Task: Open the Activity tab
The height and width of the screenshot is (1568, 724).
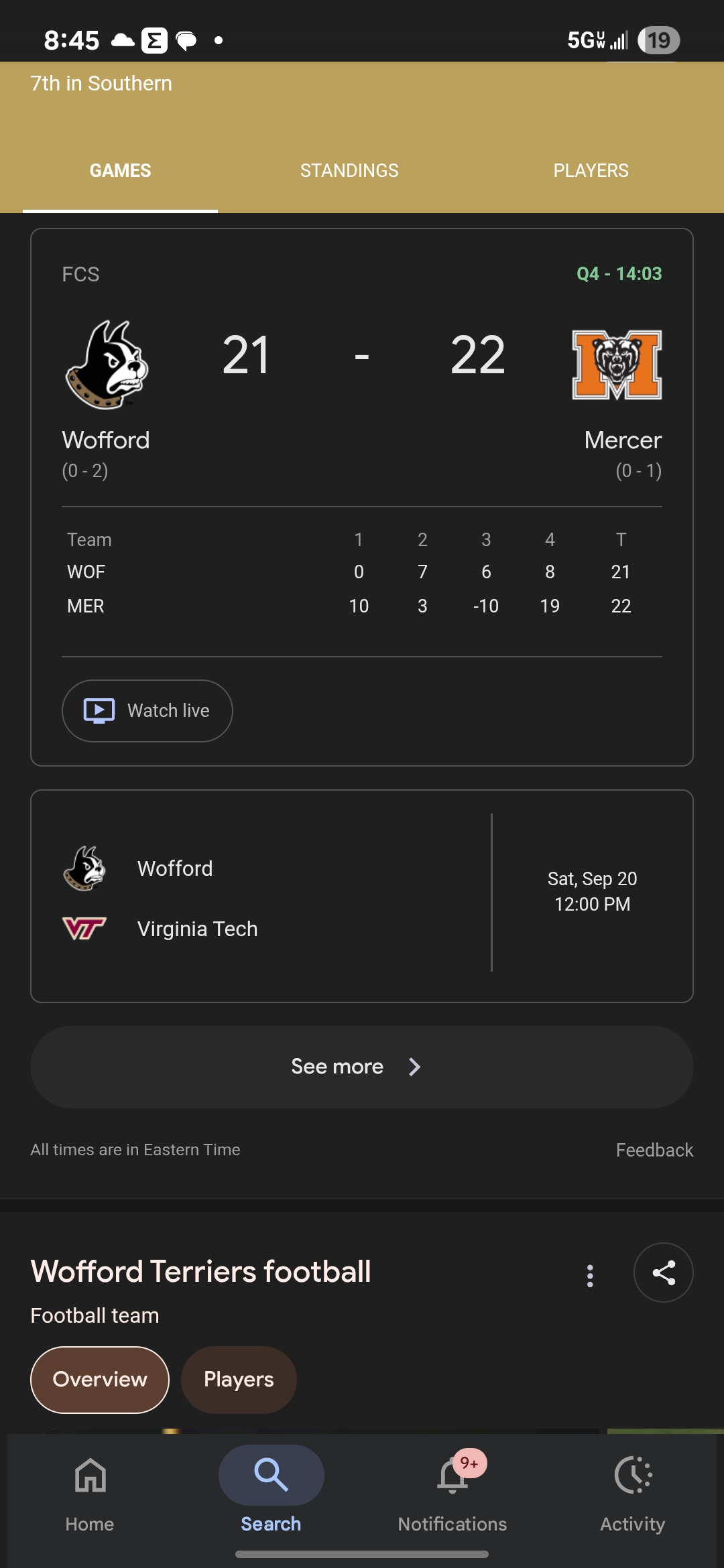Action: pyautogui.click(x=633, y=1494)
